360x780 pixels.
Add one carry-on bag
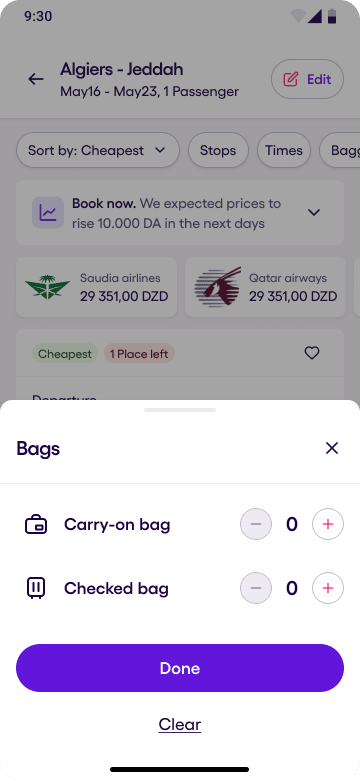328,524
